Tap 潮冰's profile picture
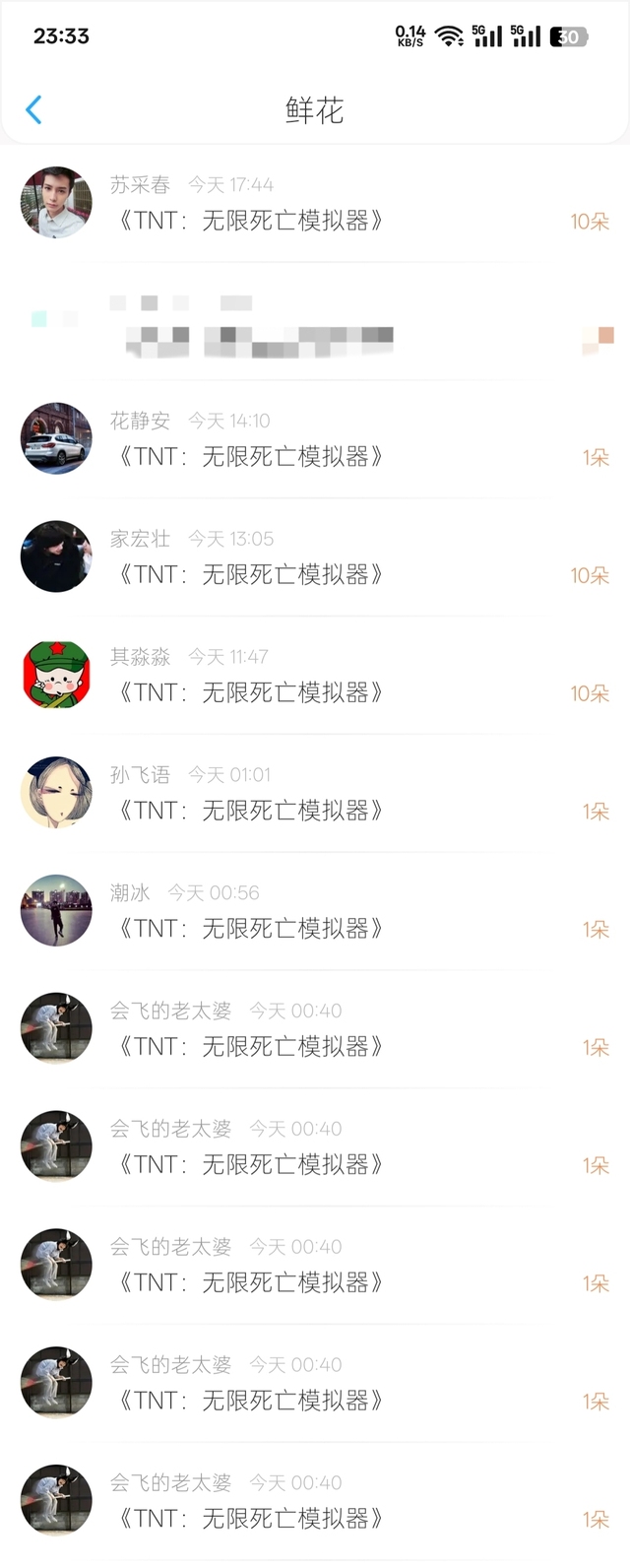The width and height of the screenshot is (630, 1568). (x=56, y=911)
